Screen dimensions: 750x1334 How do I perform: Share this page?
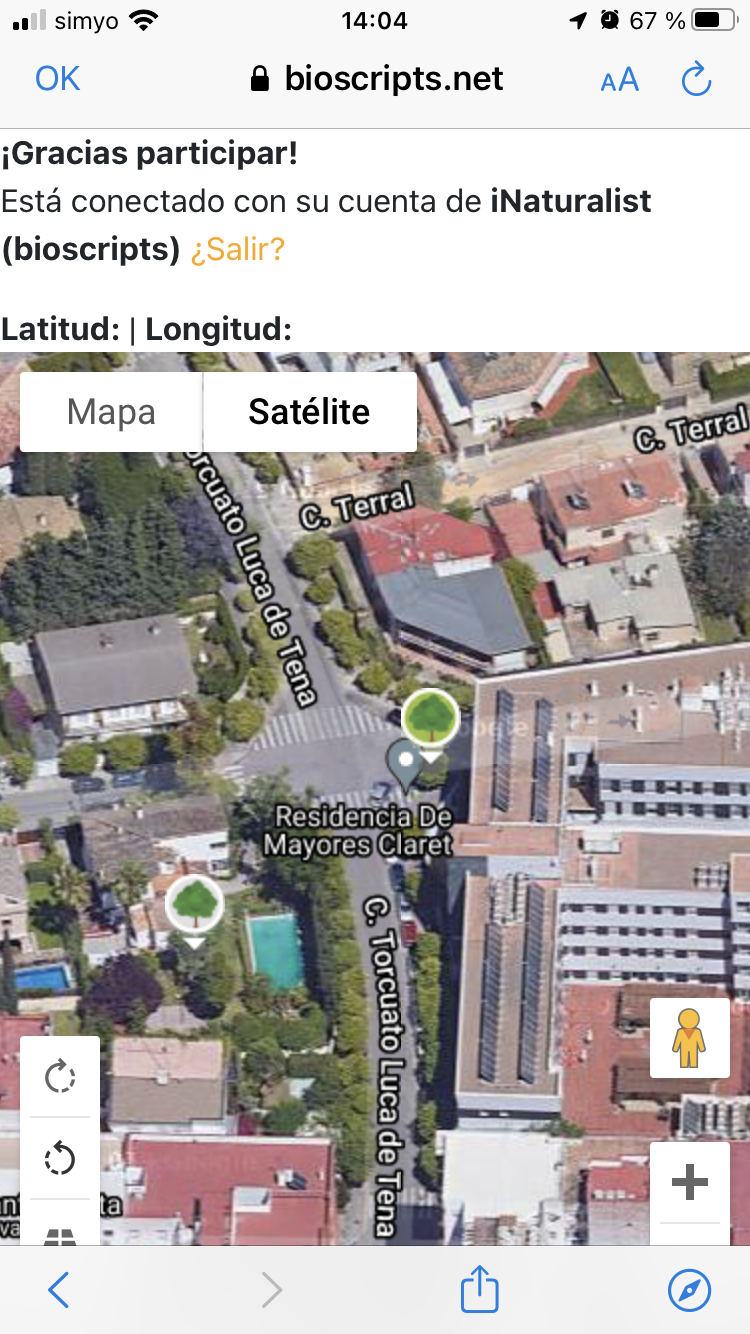point(479,1289)
